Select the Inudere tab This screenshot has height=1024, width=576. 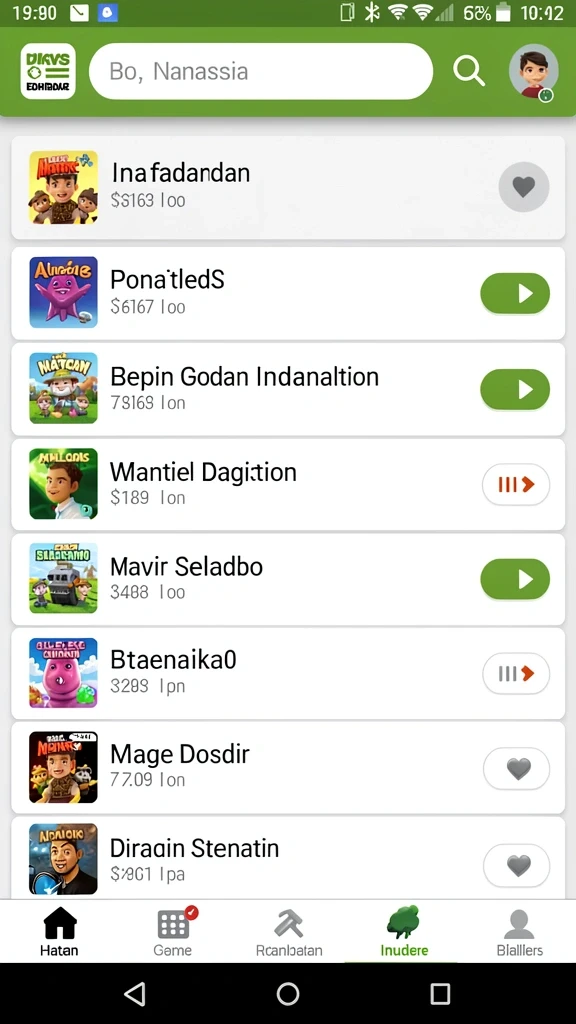404,932
